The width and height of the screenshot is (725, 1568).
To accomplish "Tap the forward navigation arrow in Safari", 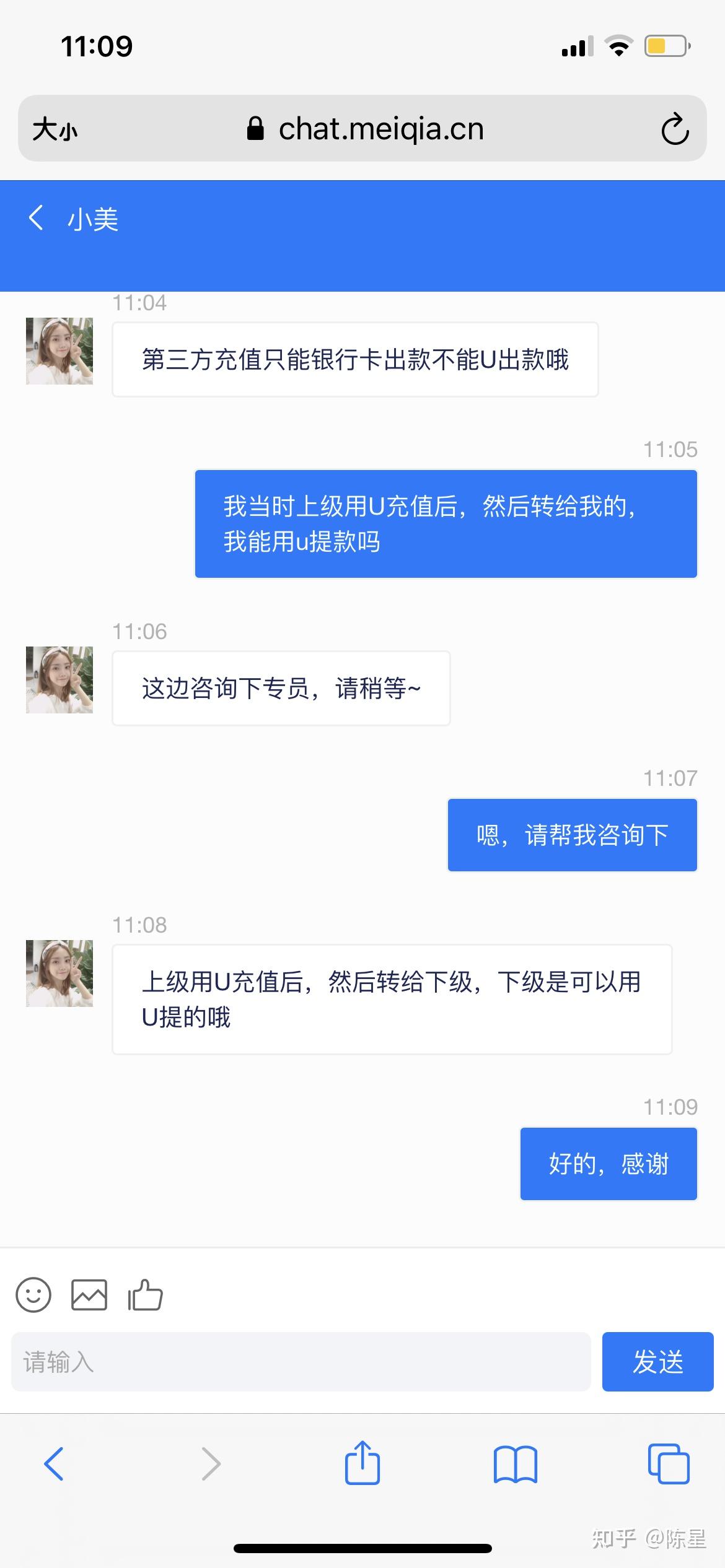I will [211, 1464].
